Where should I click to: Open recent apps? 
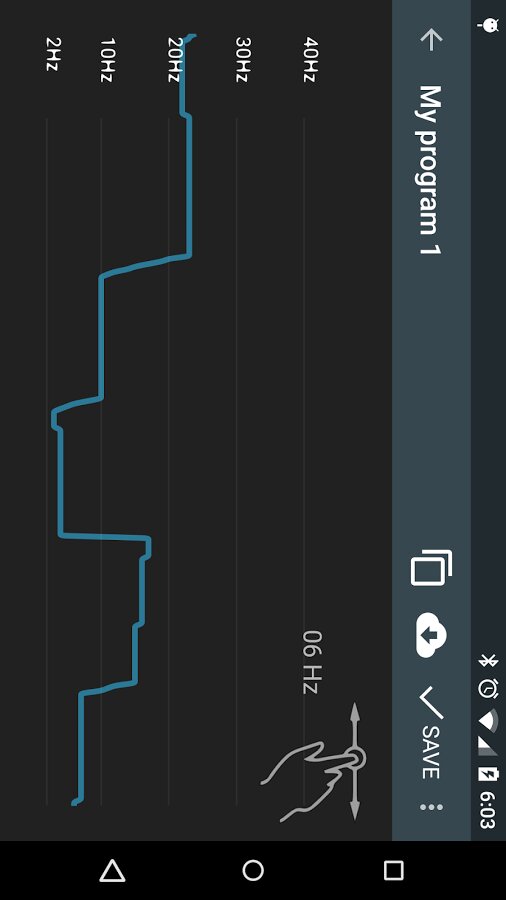394,871
